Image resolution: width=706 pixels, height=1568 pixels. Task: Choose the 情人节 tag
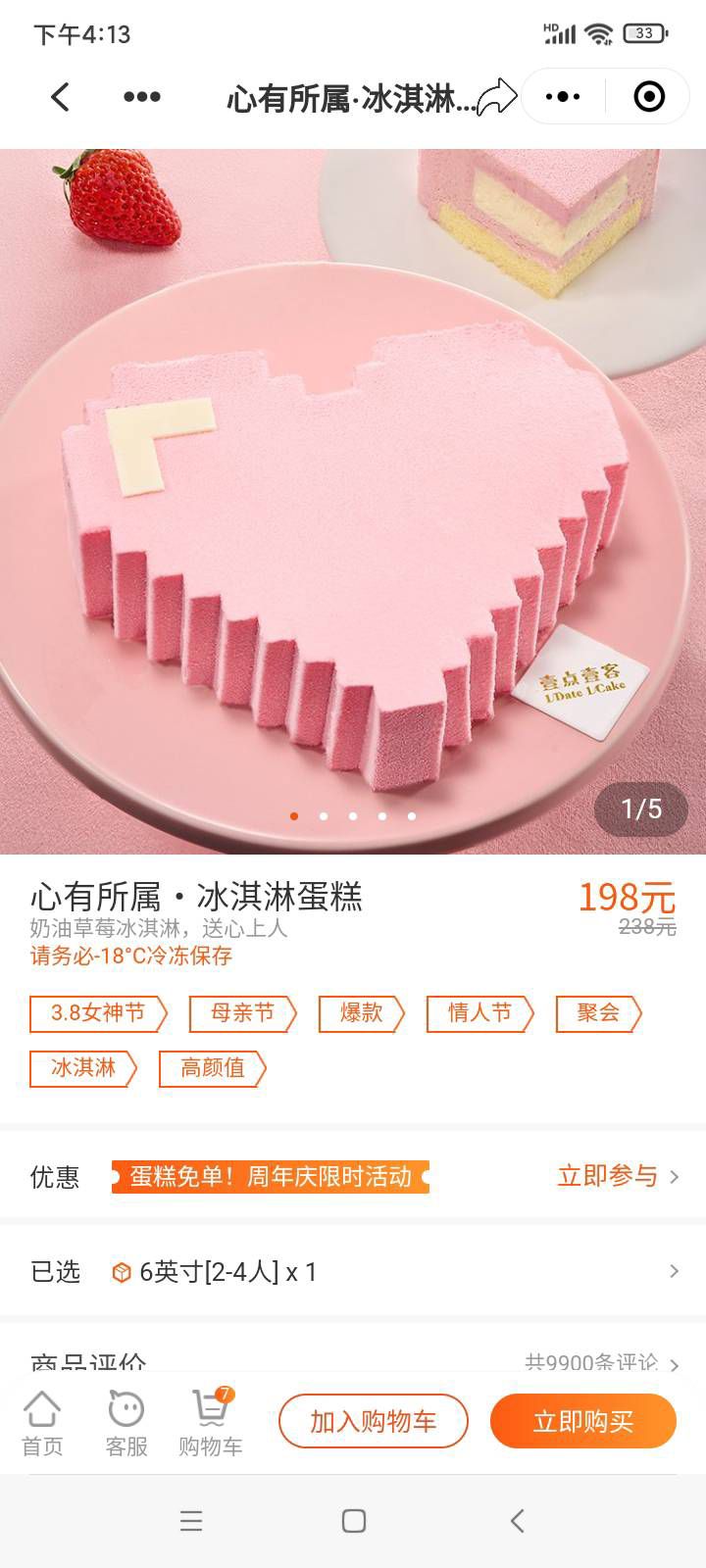(480, 1013)
